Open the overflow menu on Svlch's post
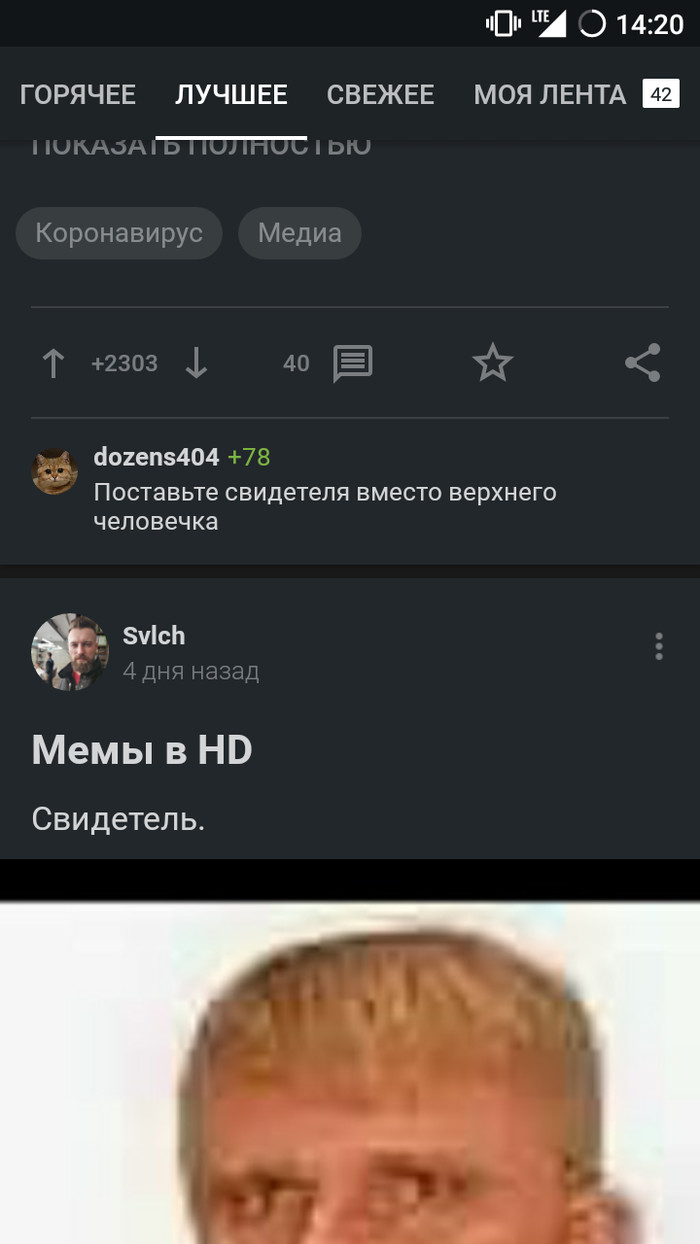700x1244 pixels. point(658,646)
